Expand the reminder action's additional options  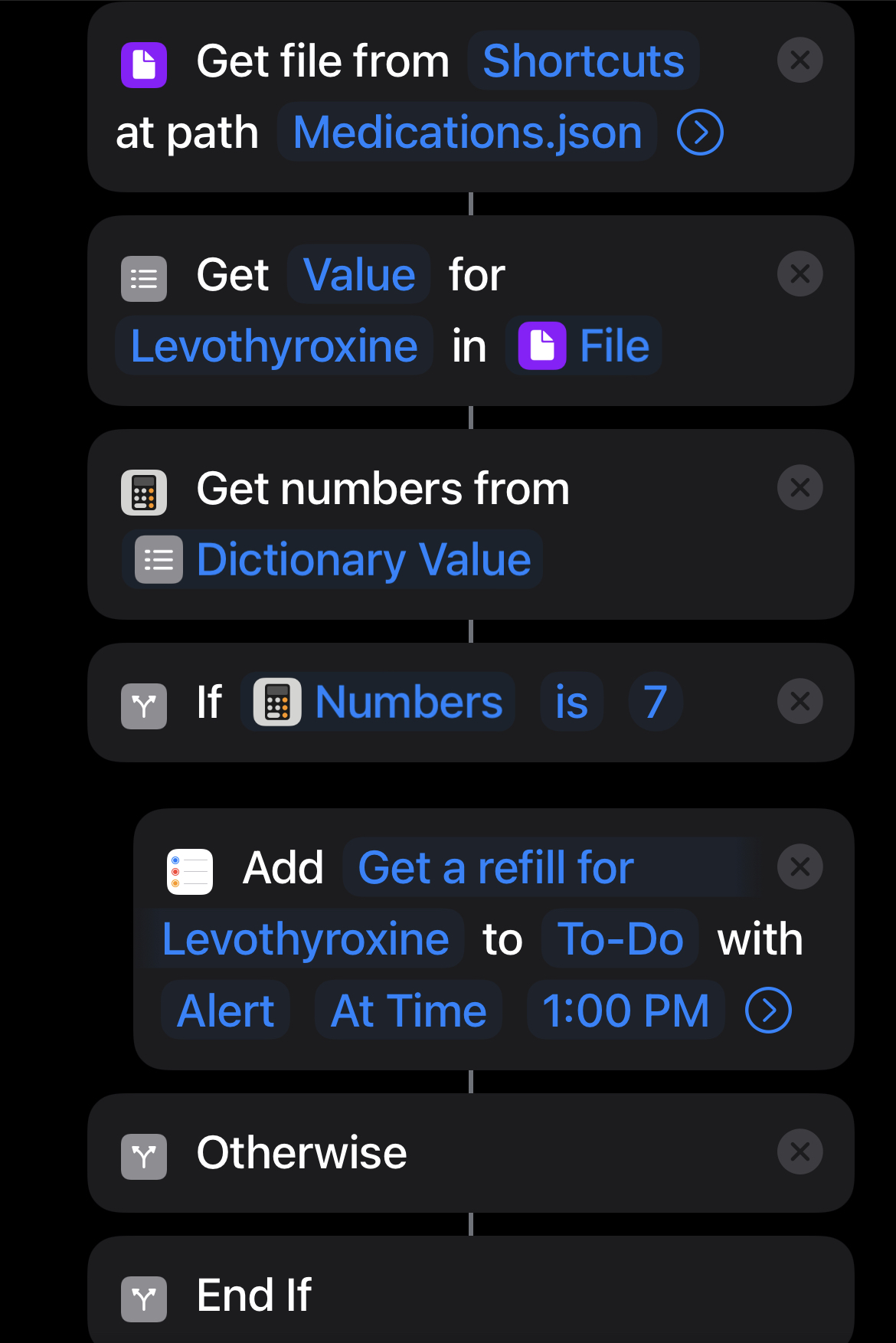(x=768, y=1010)
